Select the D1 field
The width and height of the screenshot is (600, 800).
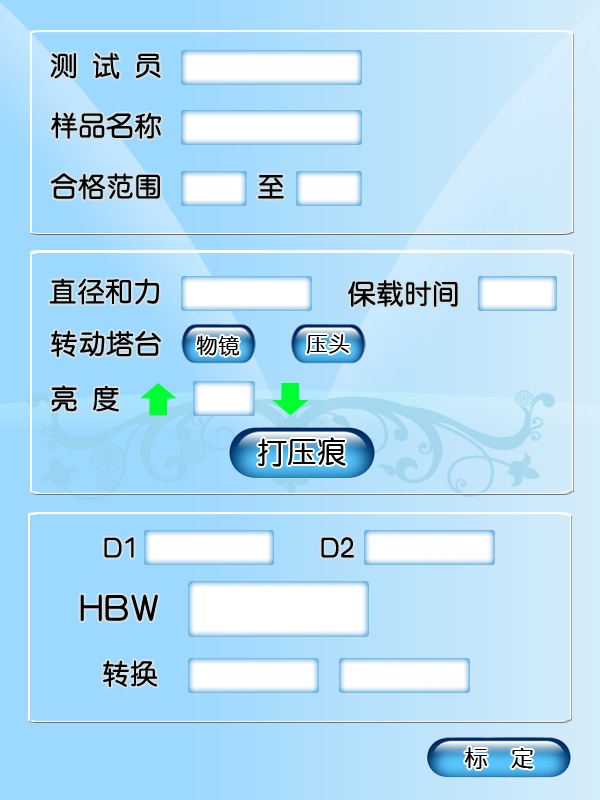[209, 547]
